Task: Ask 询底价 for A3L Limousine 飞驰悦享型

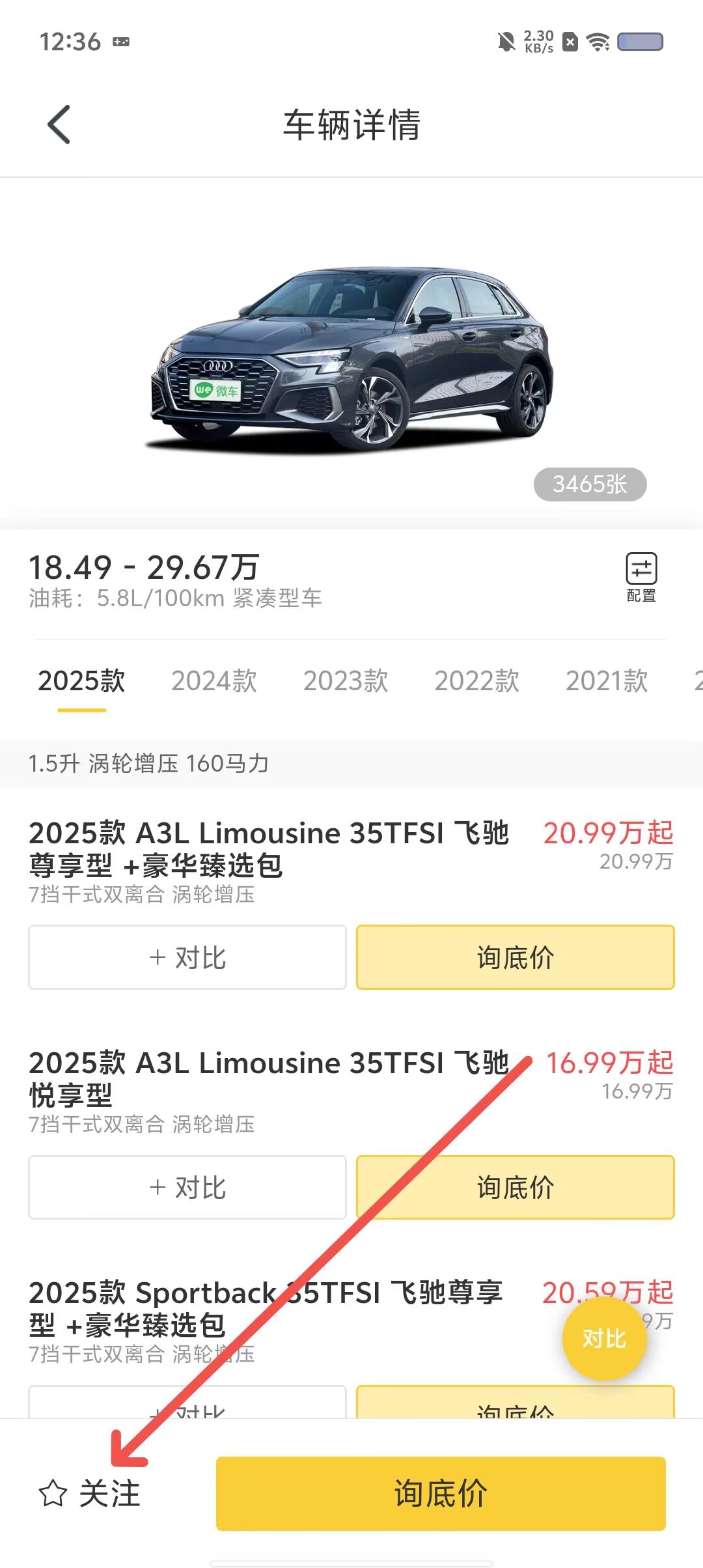Action: (515, 1187)
